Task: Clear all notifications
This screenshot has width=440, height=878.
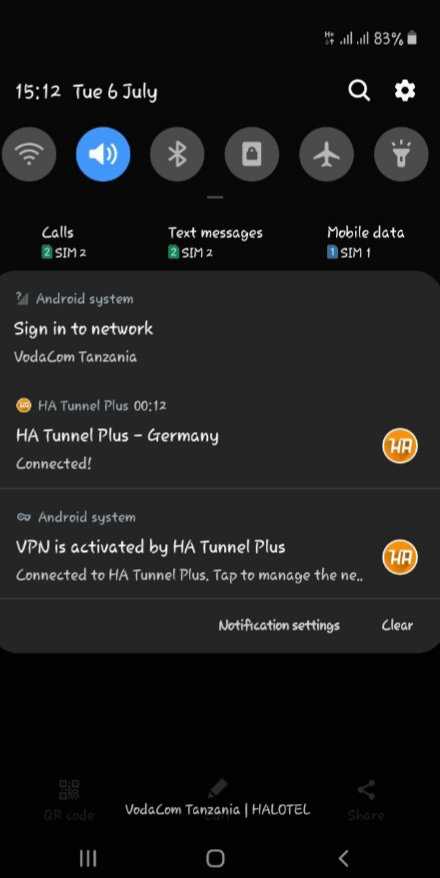Action: click(x=397, y=625)
